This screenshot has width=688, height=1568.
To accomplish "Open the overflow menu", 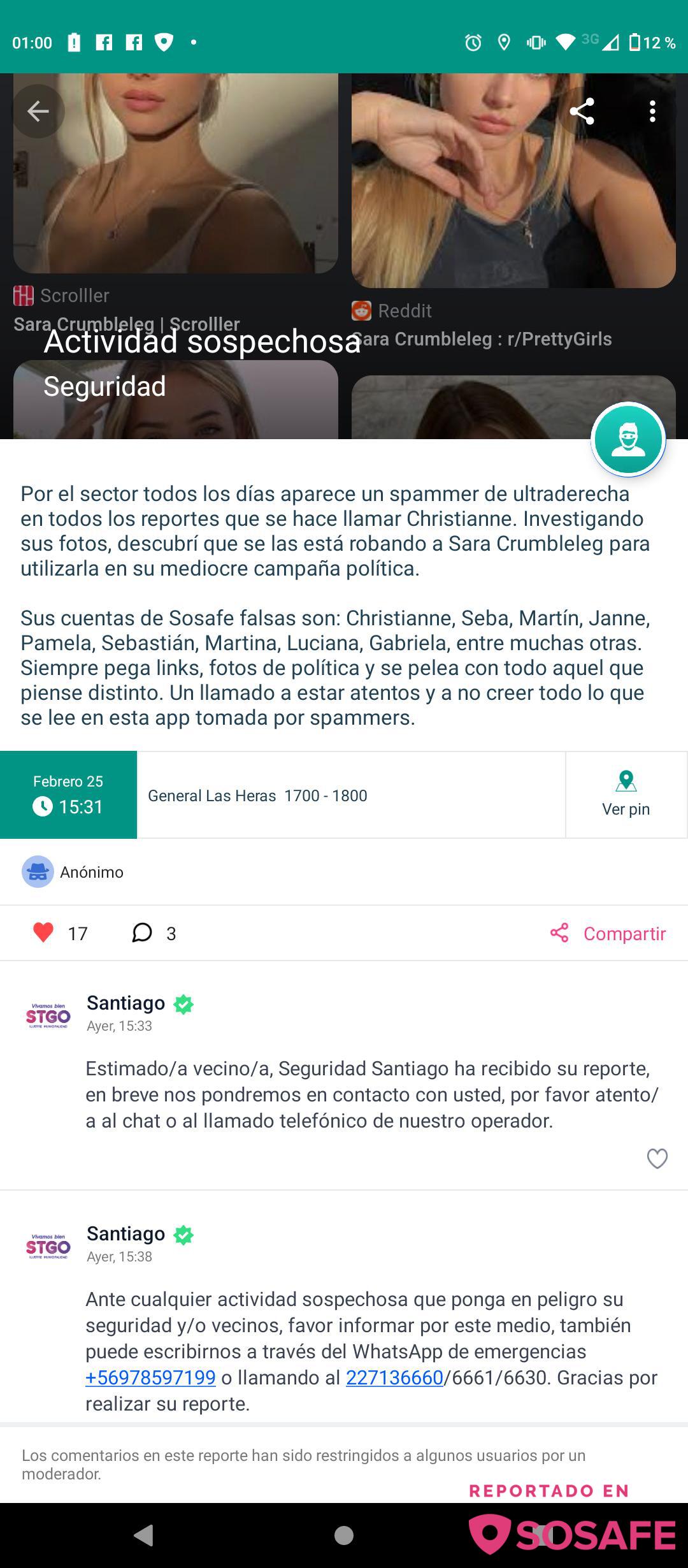I will pos(652,112).
